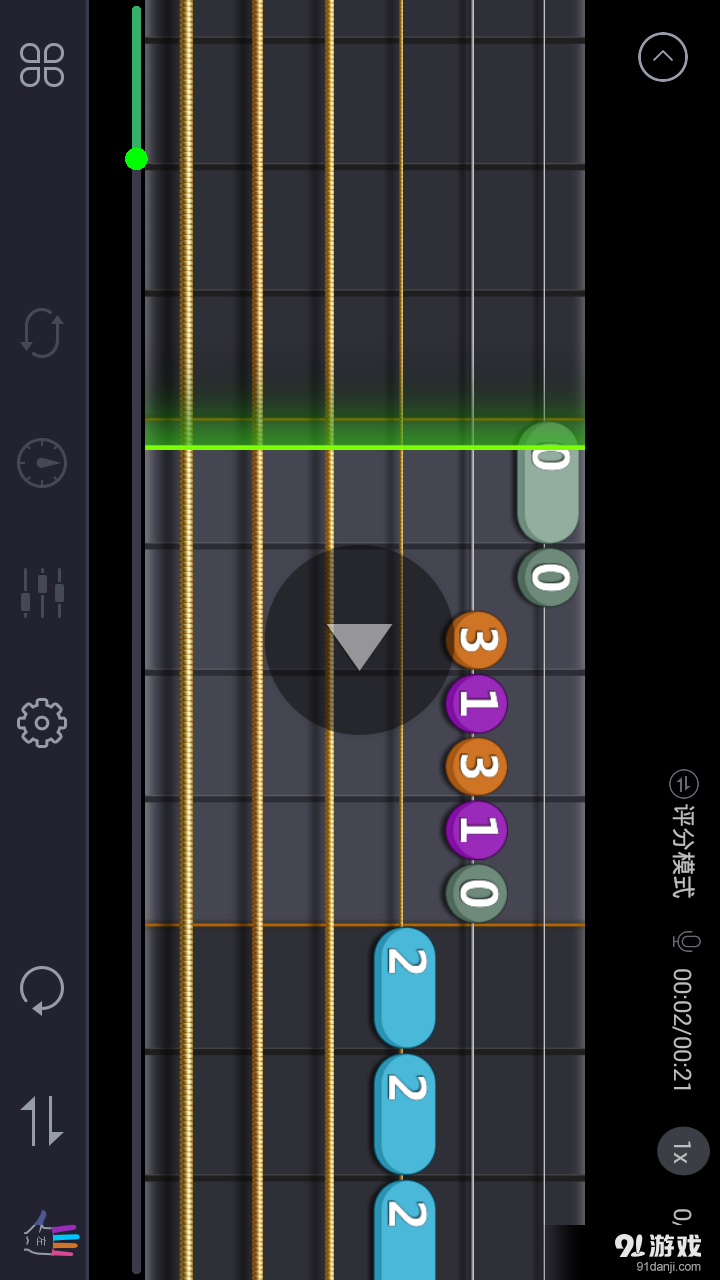This screenshot has width=720, height=1280.
Task: Collapse the panel with the circled chevron
Action: click(663, 57)
